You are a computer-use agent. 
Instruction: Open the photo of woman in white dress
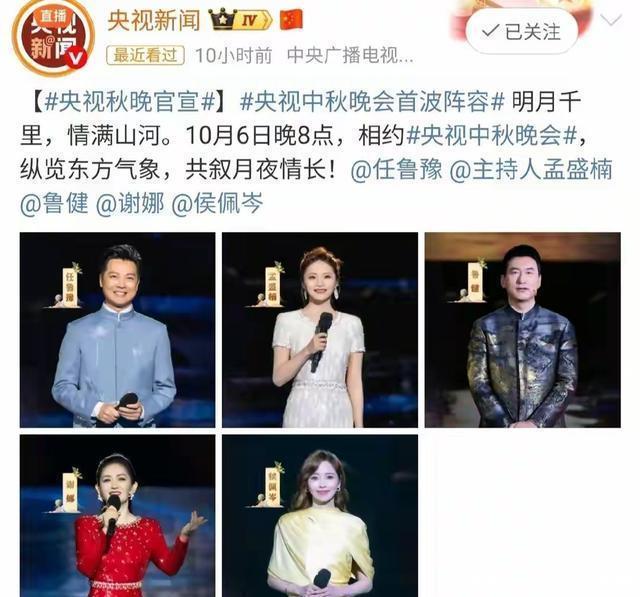pyautogui.click(x=319, y=329)
